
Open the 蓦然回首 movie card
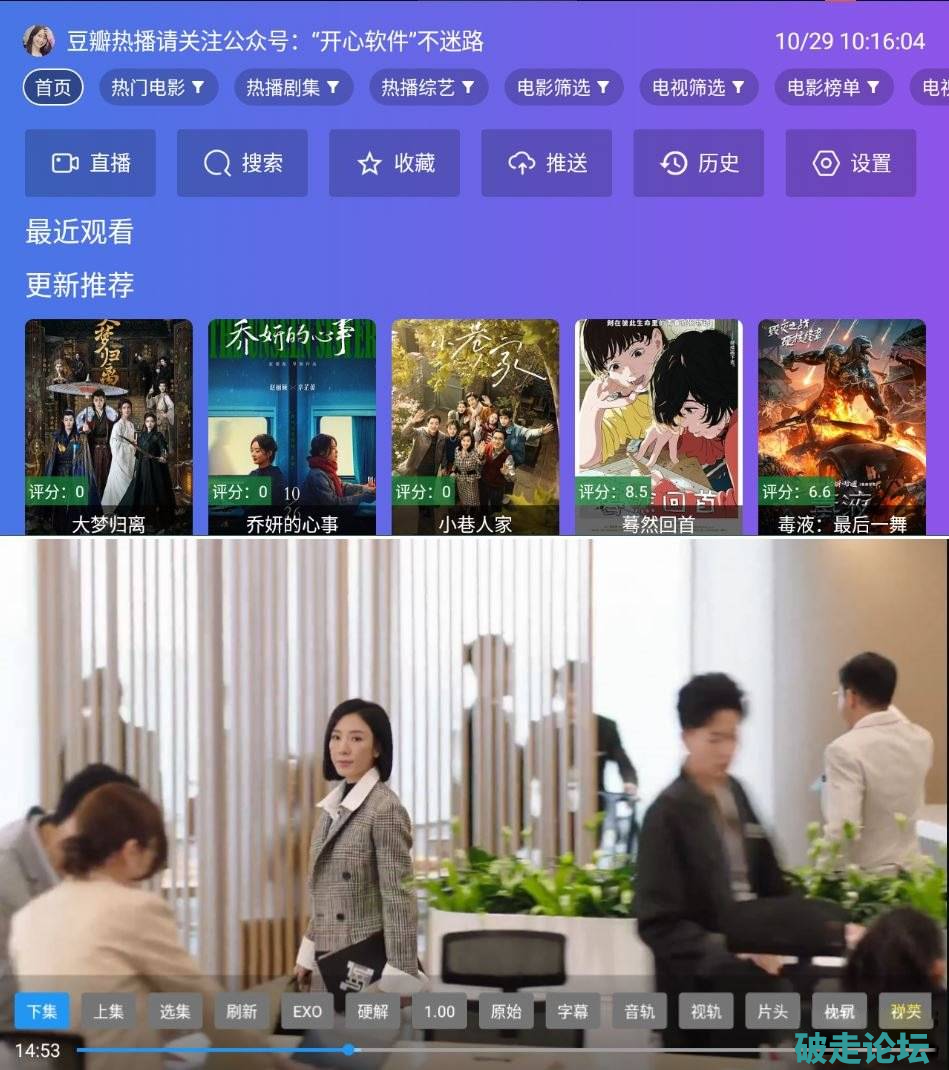click(x=659, y=427)
